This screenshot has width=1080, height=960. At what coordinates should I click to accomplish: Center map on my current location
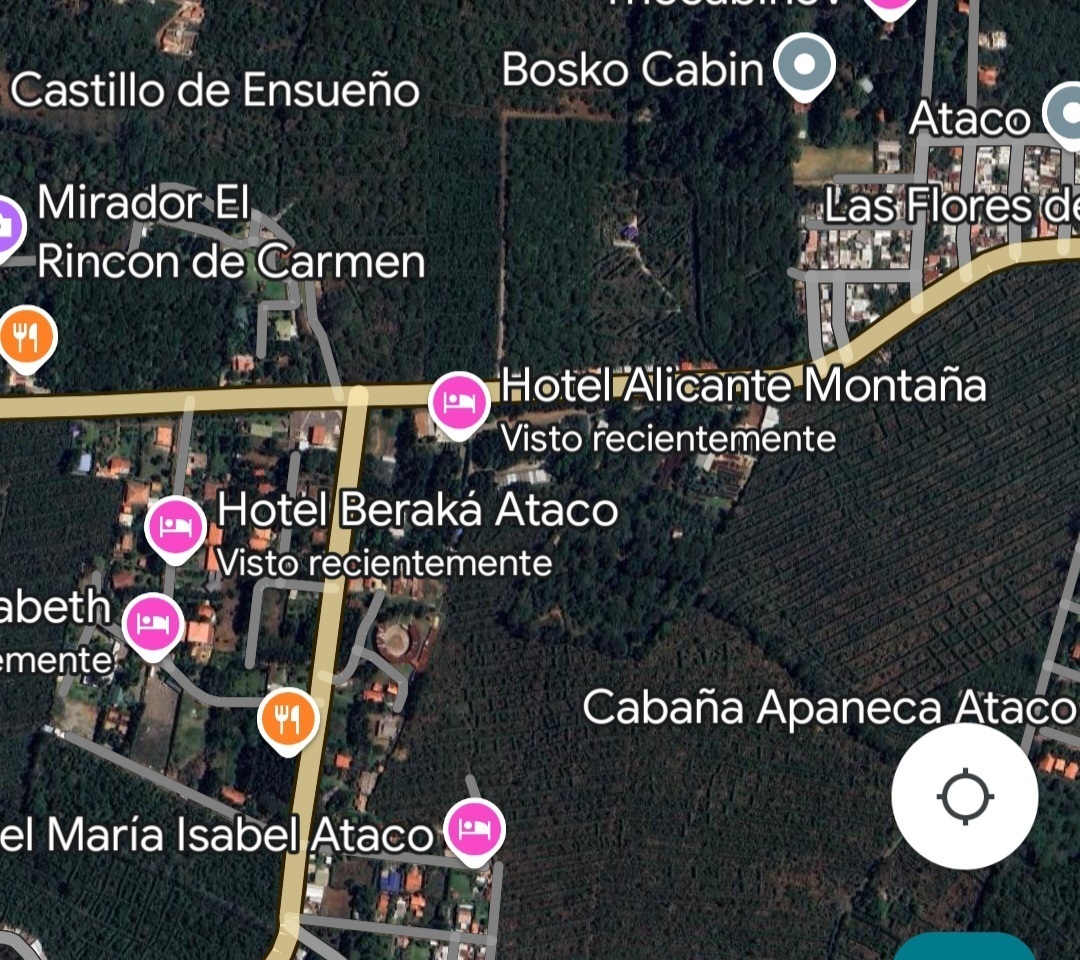964,797
